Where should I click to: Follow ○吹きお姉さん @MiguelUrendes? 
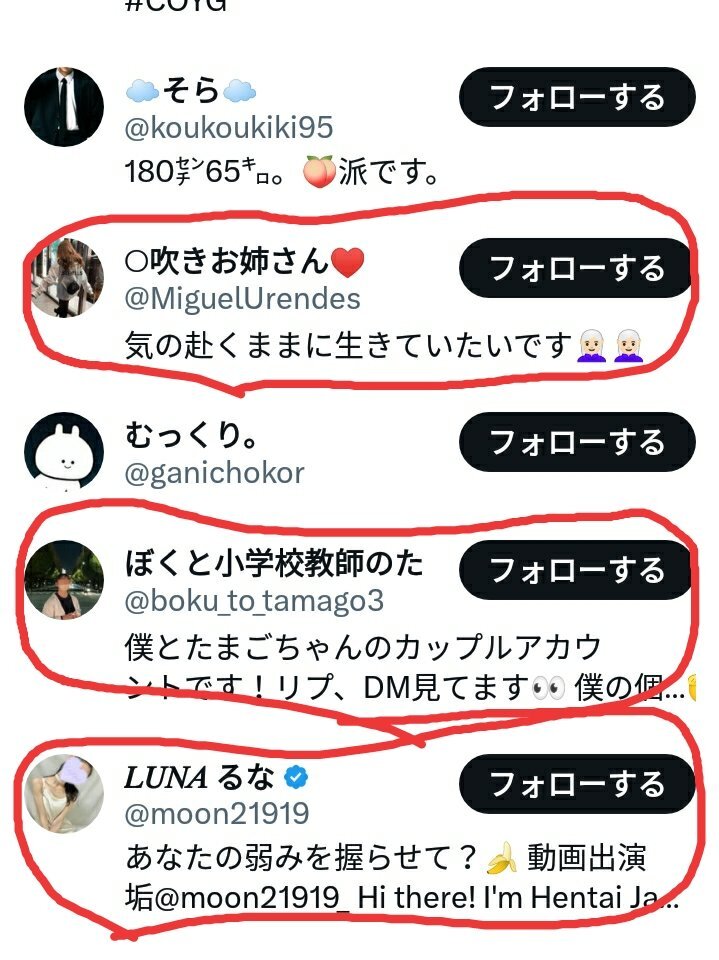point(576,268)
